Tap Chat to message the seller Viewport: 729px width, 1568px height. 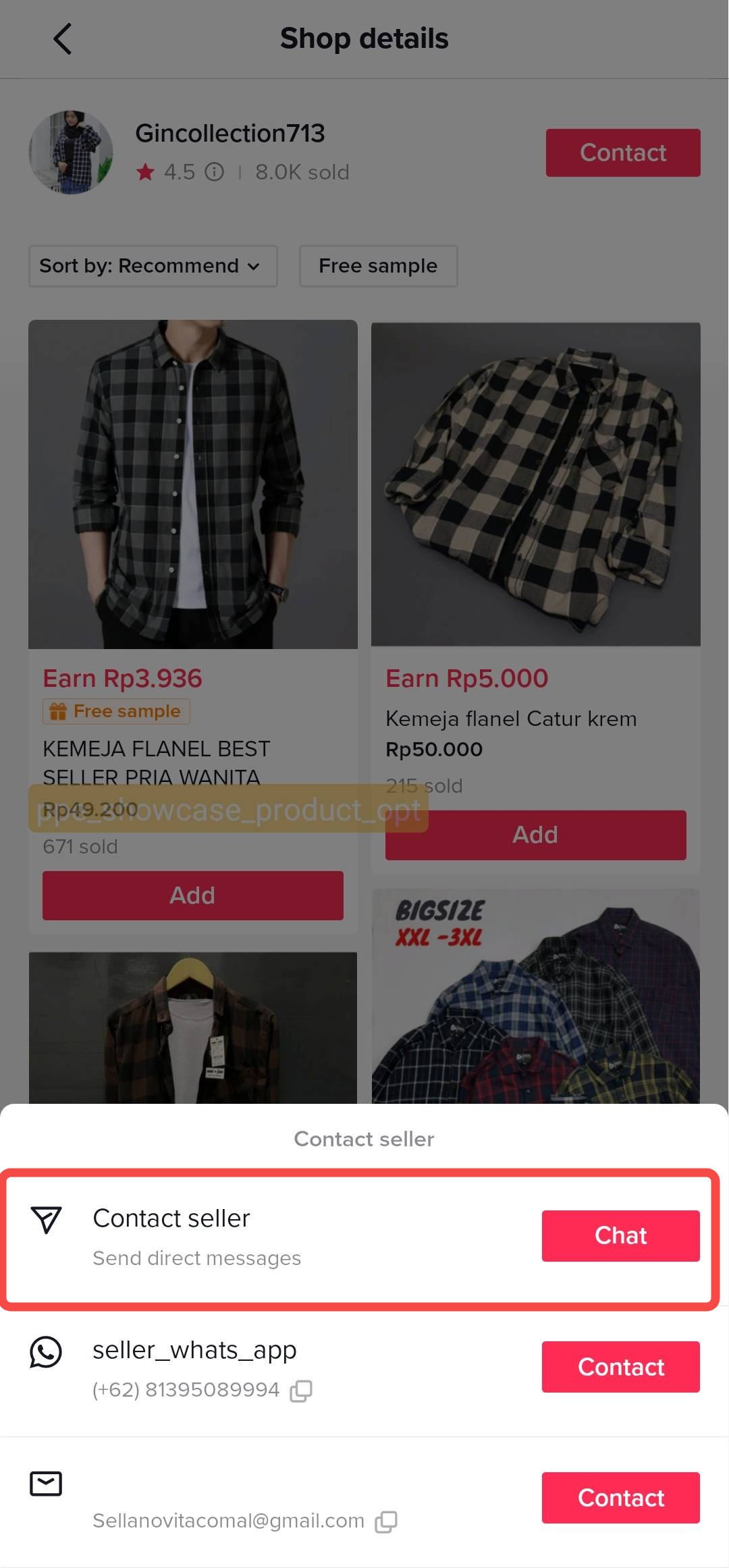[620, 1235]
